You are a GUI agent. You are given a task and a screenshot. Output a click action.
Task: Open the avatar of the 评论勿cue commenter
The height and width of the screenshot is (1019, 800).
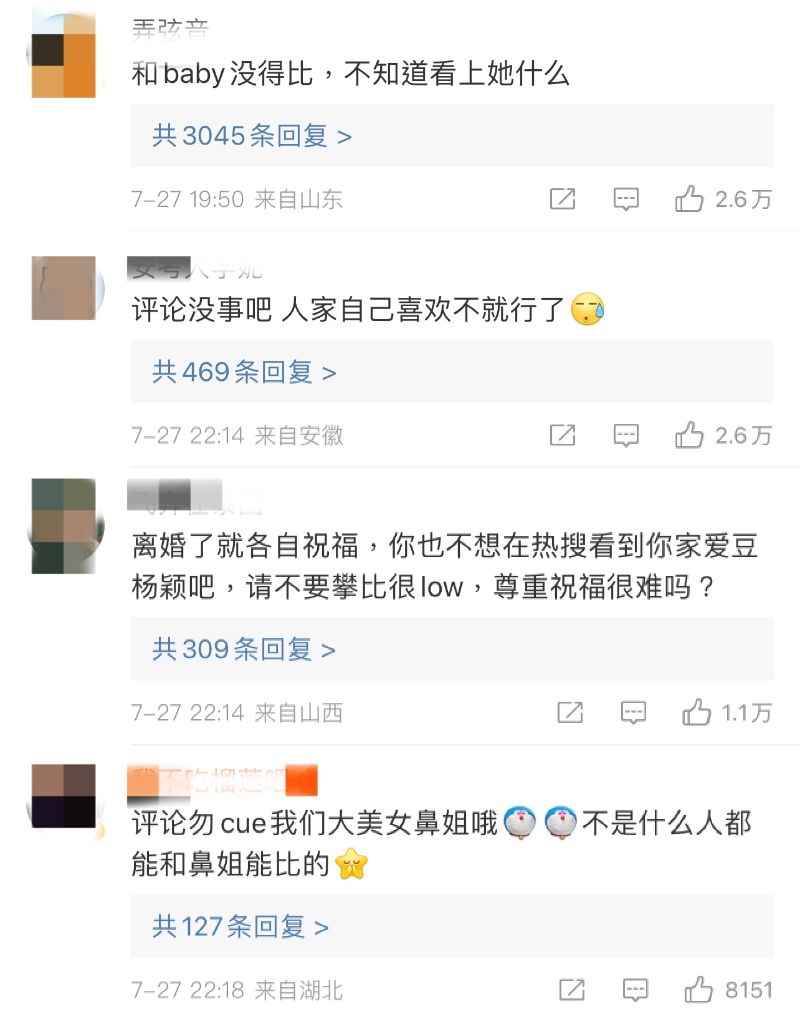click(x=64, y=797)
